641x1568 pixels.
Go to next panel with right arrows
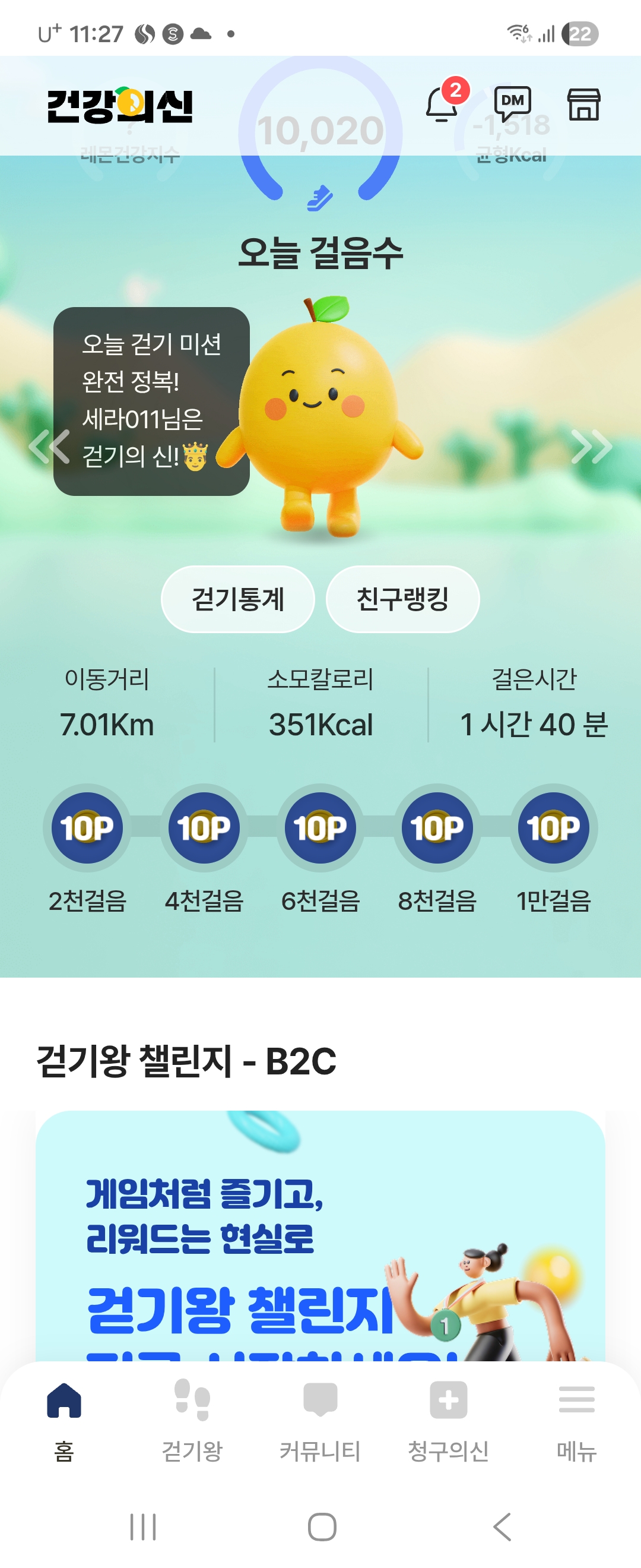tap(591, 446)
